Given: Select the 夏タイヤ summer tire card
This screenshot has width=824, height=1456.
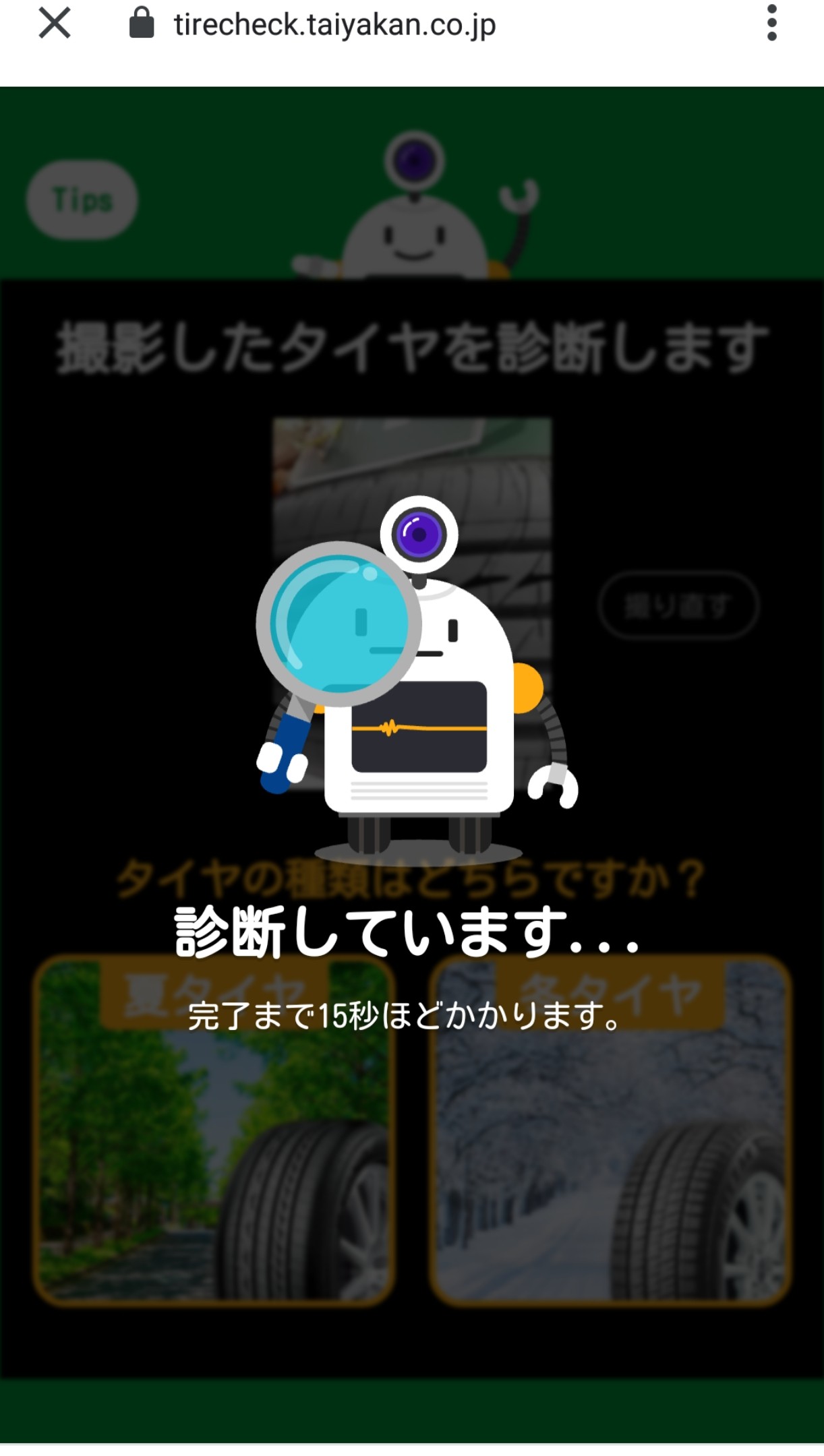Looking at the screenshot, I should [x=214, y=1130].
